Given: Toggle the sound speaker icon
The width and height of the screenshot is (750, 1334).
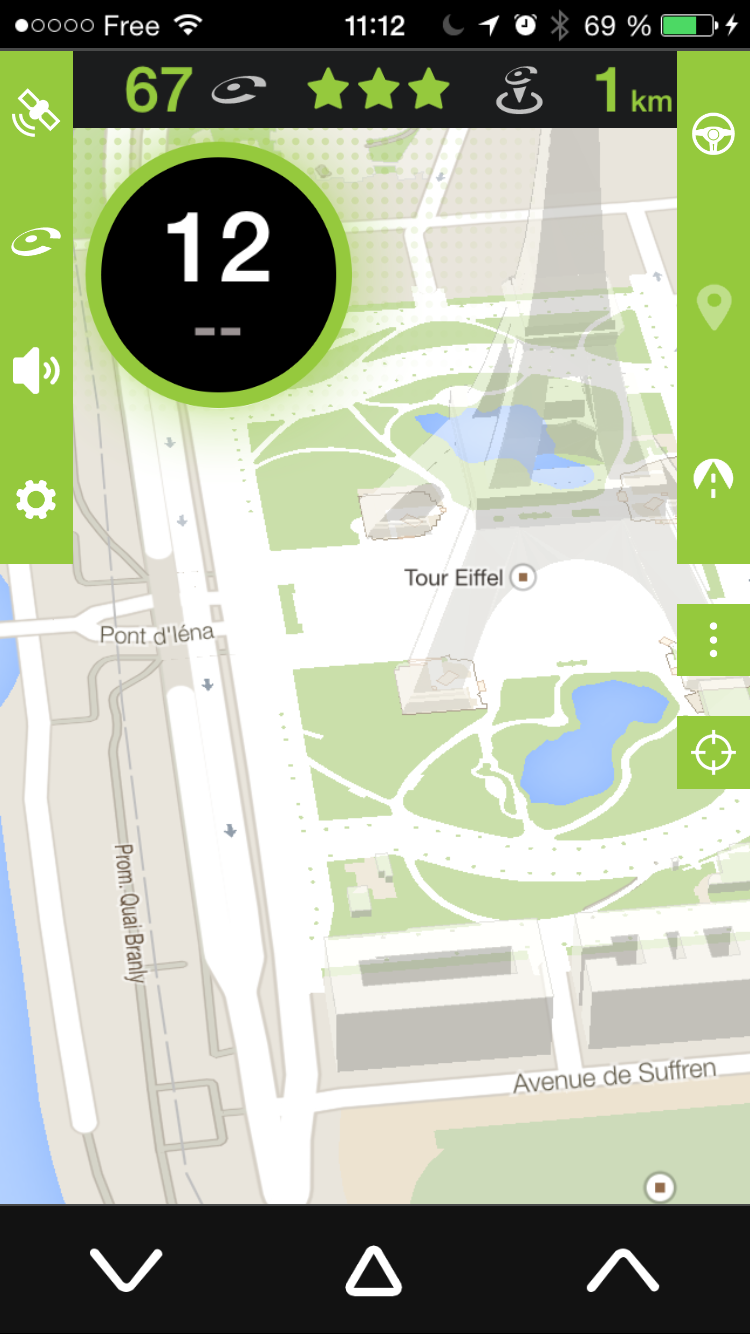Looking at the screenshot, I should point(36,371).
